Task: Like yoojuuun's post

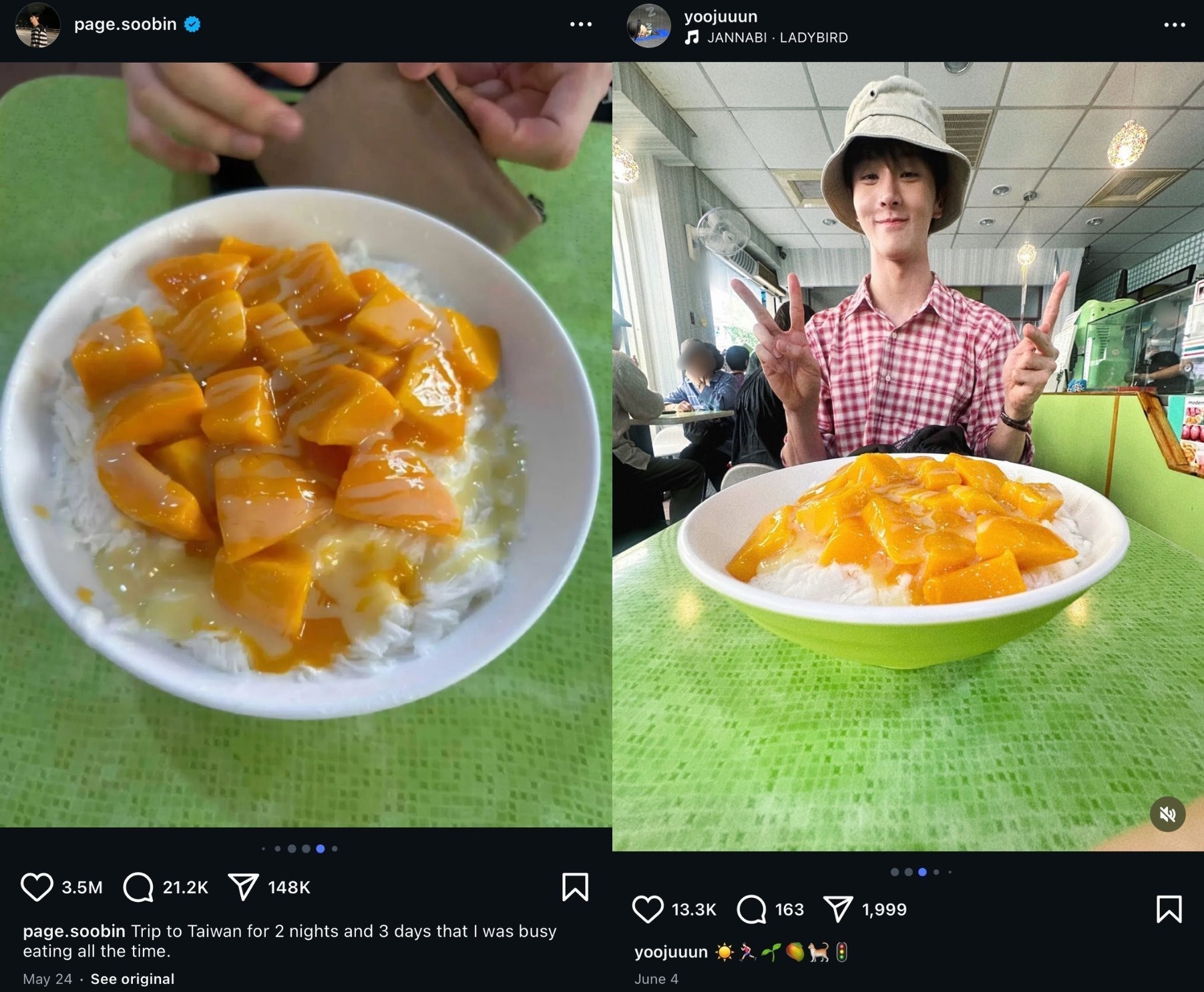Action: click(647, 909)
